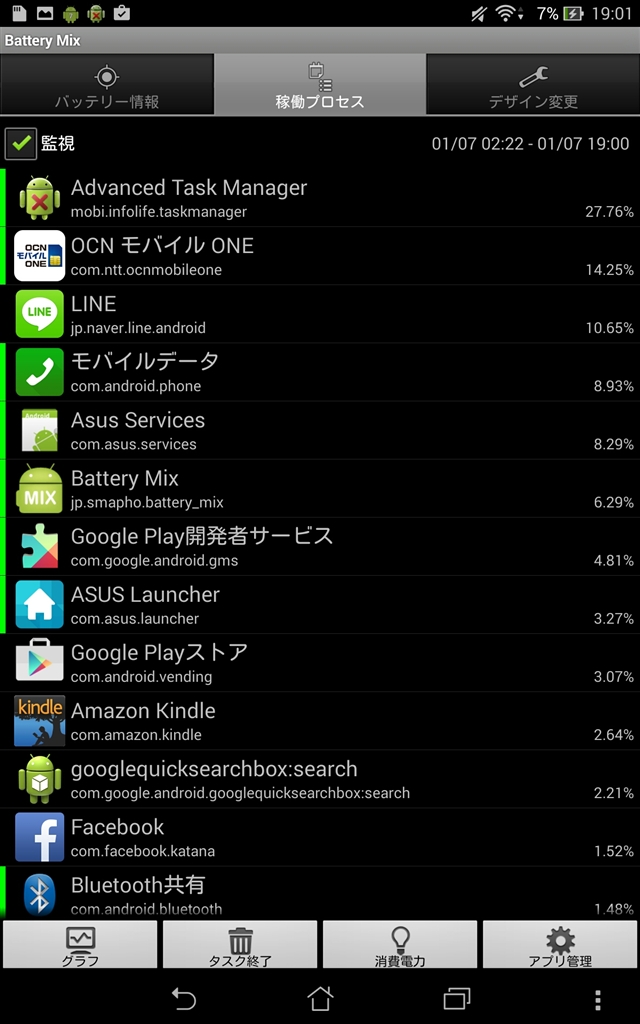Open the Amazon Kindle row

320,720
